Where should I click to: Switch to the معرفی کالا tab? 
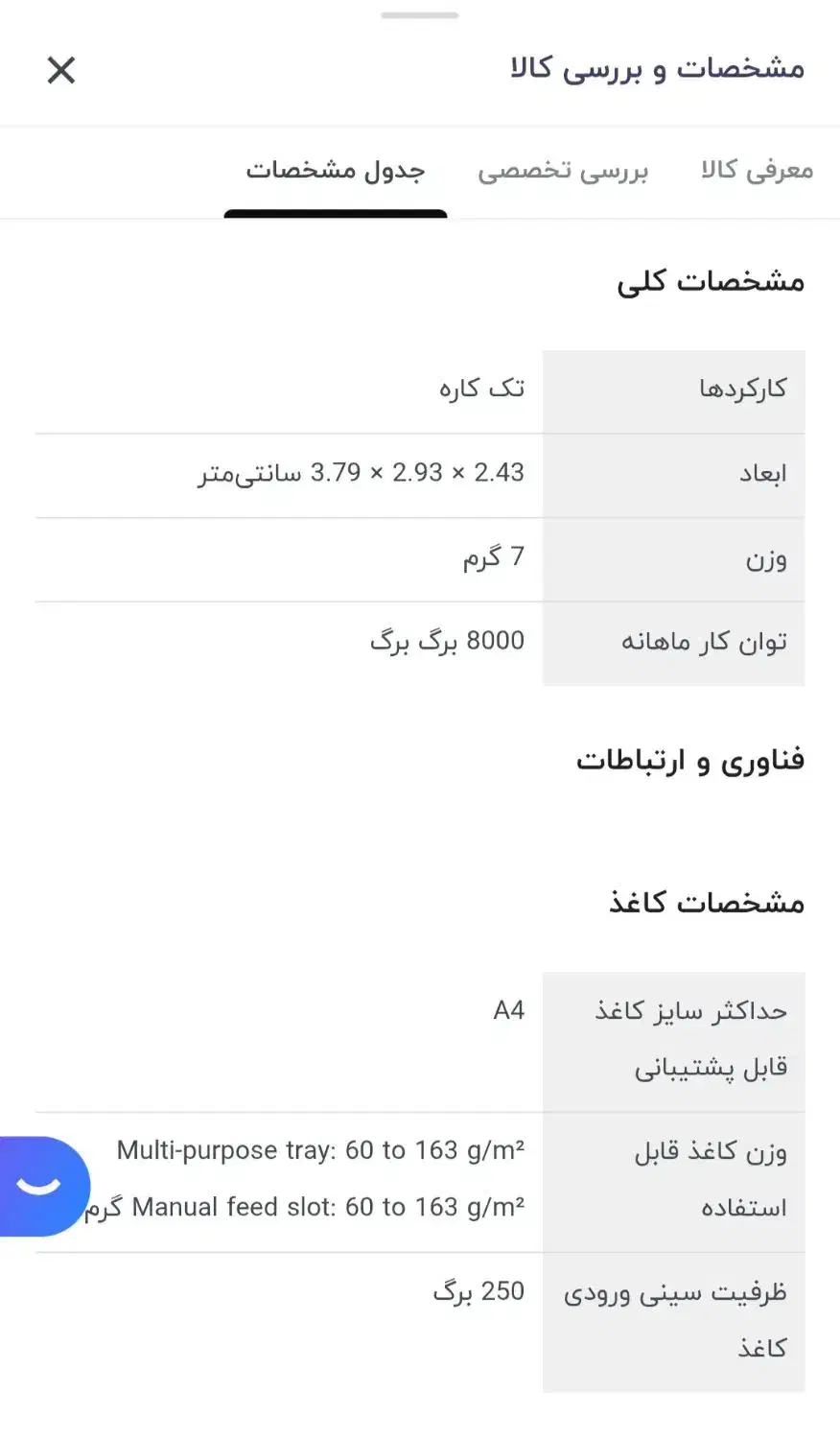754,170
